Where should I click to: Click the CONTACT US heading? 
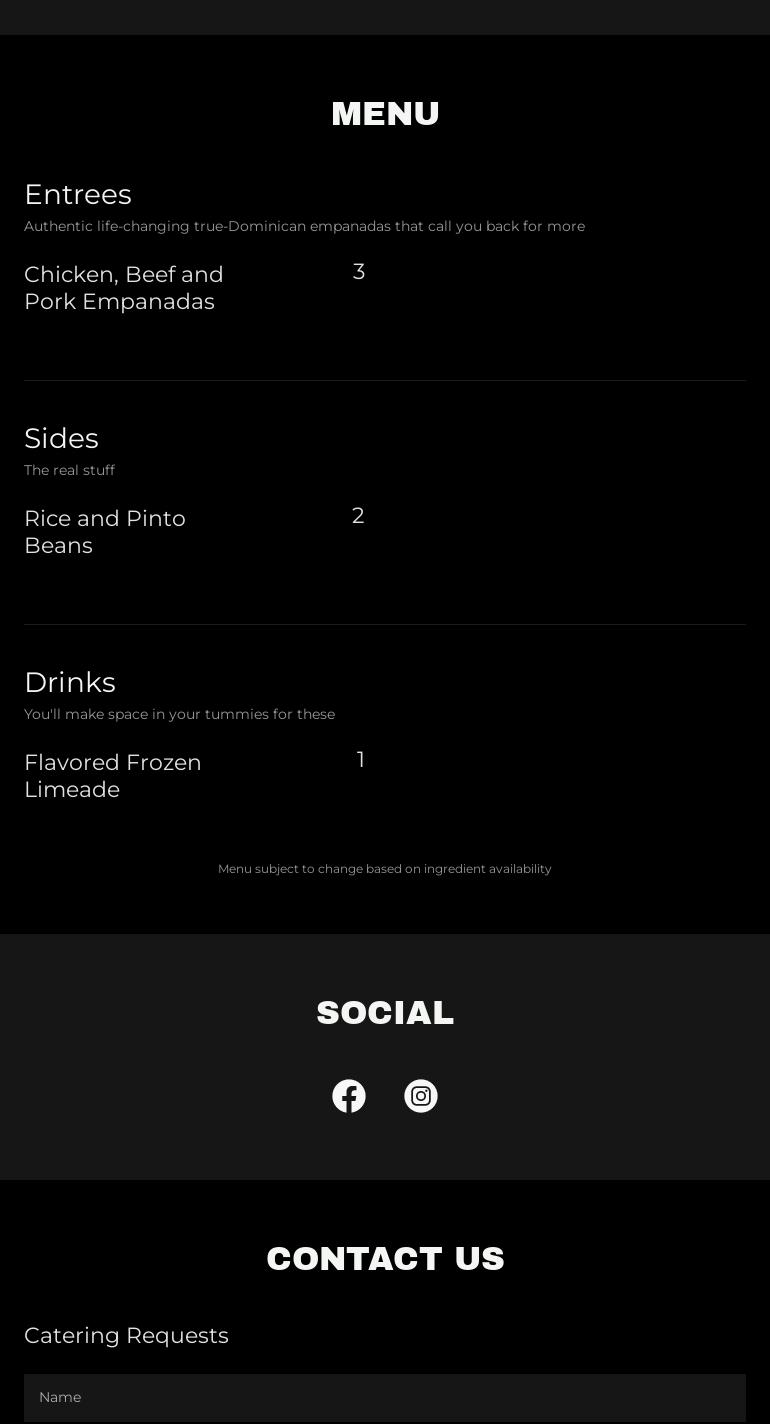pyautogui.click(x=385, y=1258)
